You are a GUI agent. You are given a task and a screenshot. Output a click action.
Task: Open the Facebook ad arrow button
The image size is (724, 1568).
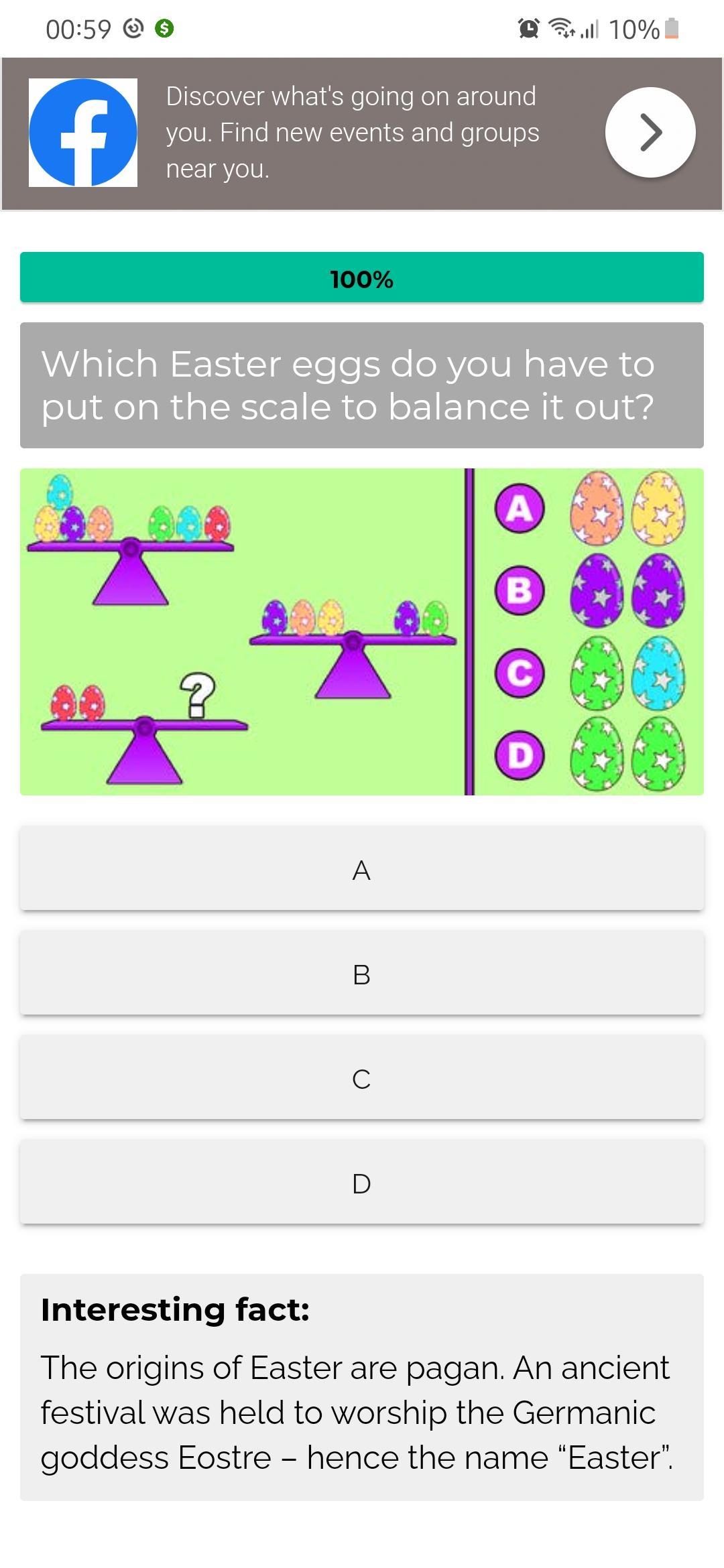pyautogui.click(x=650, y=133)
